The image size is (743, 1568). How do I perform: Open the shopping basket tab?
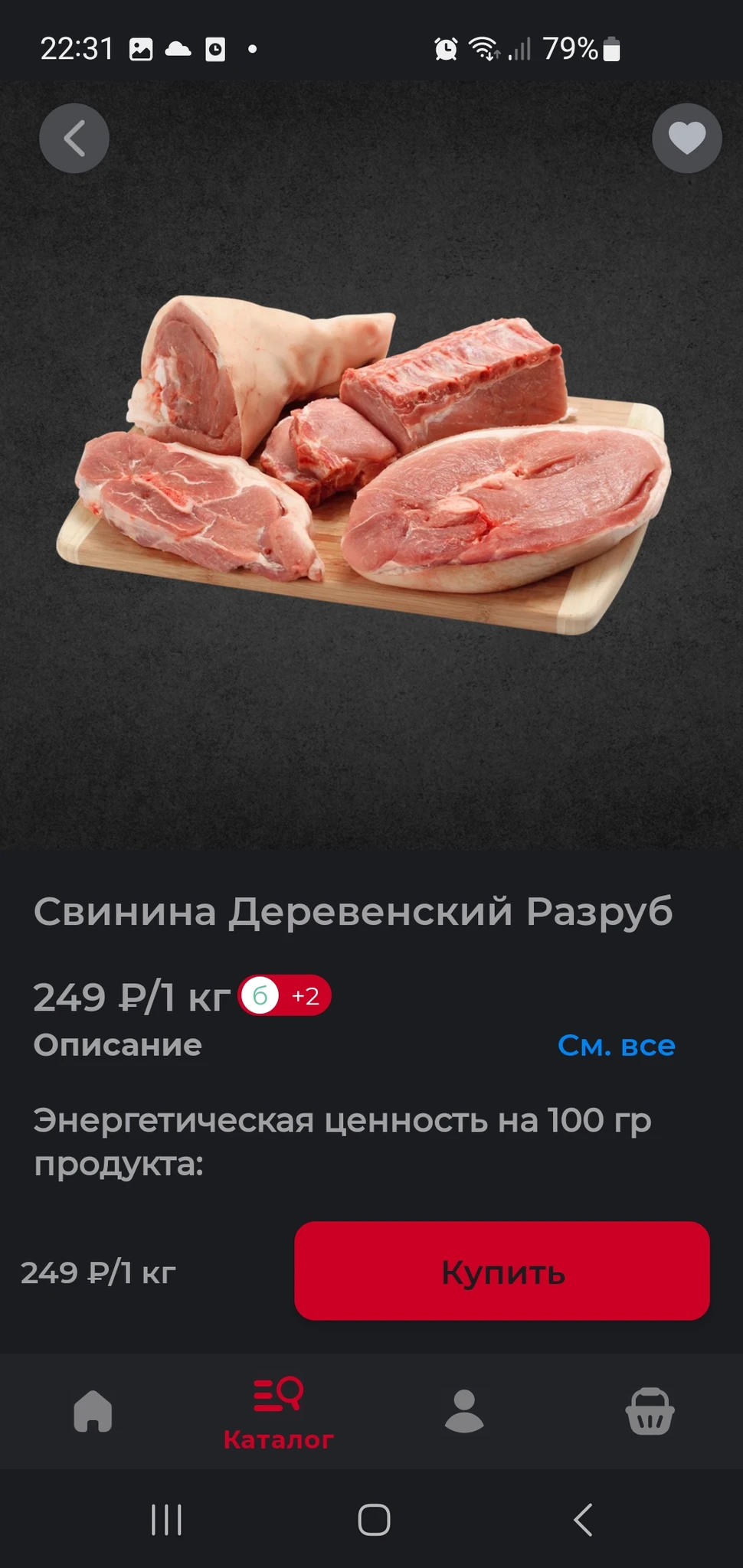point(650,1410)
